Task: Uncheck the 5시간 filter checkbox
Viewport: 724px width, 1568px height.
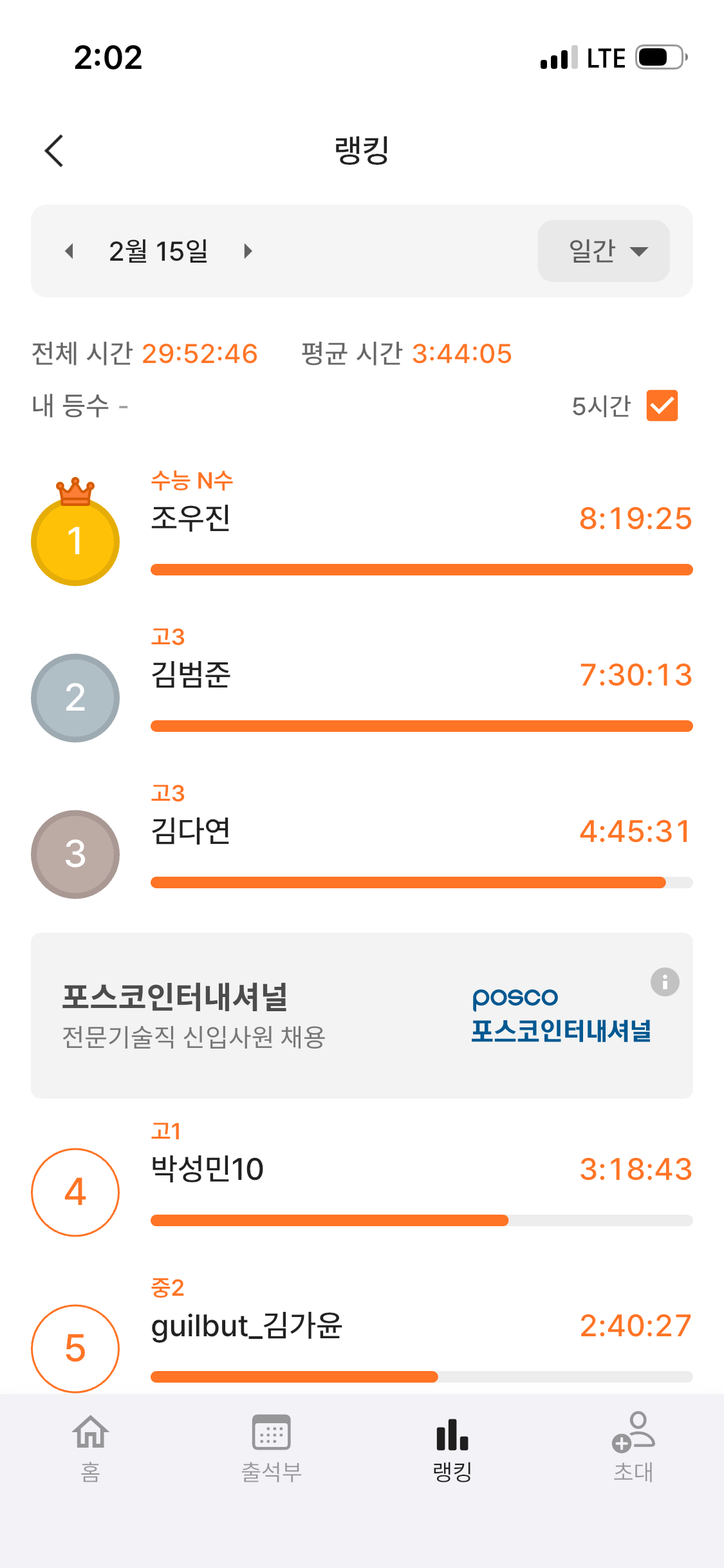Action: coord(662,406)
